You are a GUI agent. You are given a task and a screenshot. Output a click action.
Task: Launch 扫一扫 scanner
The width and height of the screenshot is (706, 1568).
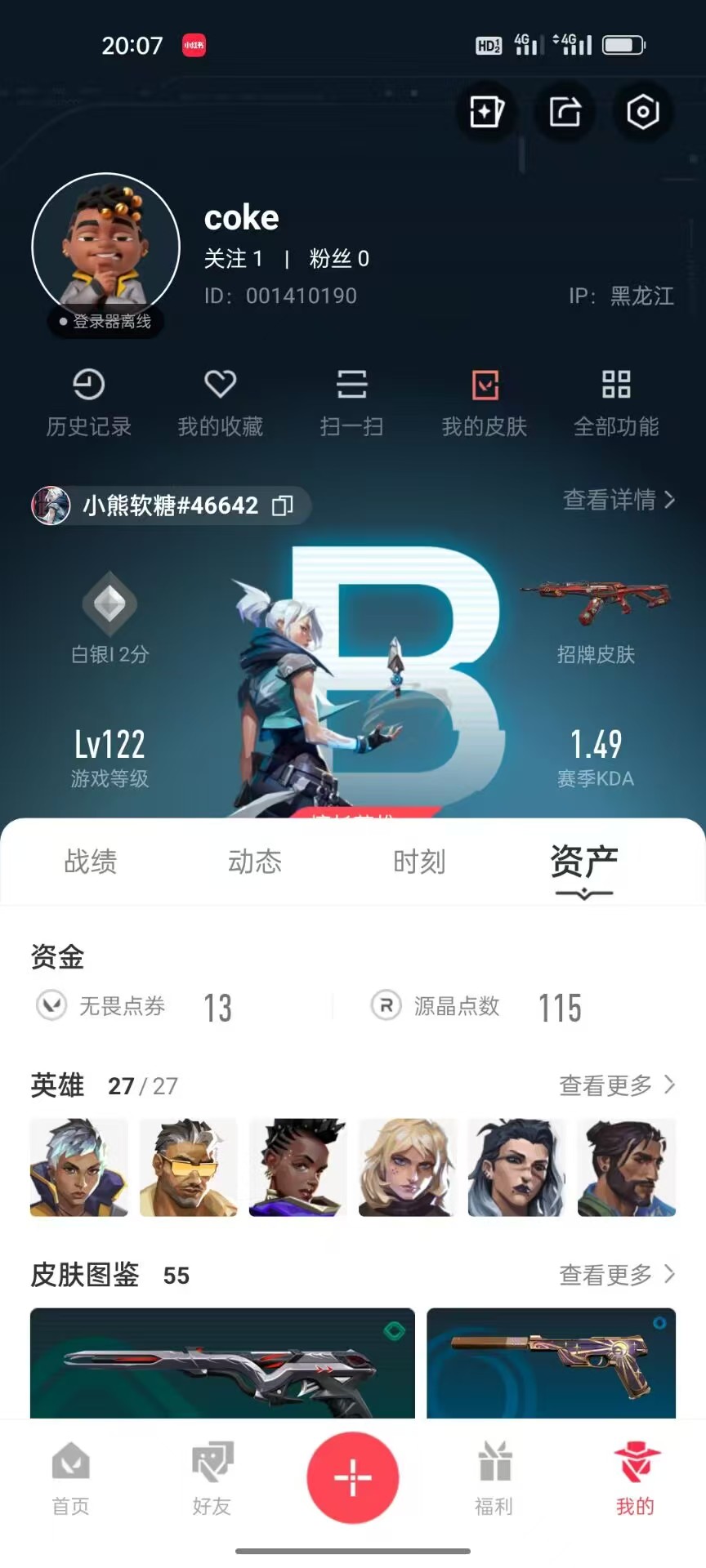point(352,403)
